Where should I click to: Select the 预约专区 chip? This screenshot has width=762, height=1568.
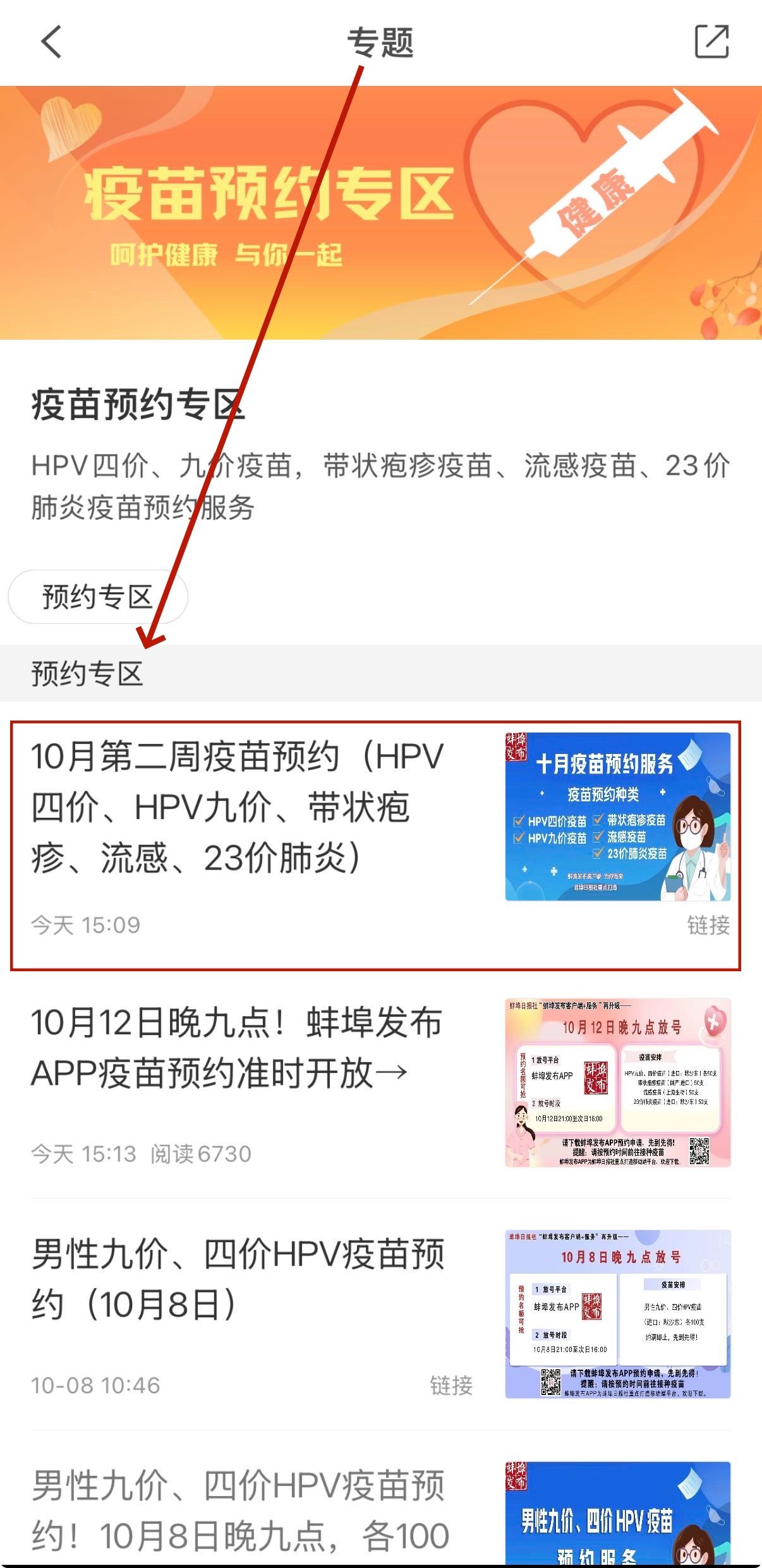[98, 597]
